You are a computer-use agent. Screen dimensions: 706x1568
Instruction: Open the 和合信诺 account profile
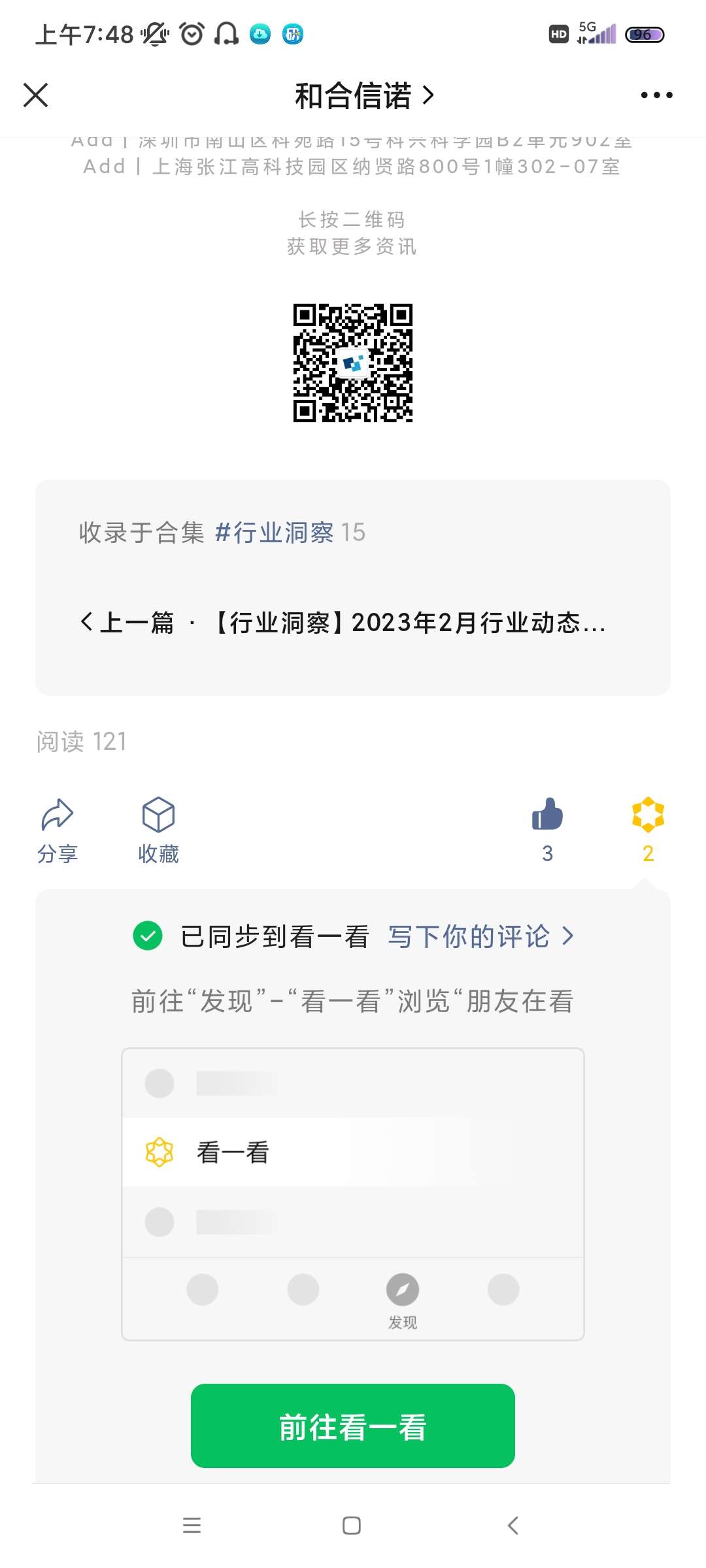pyautogui.click(x=363, y=96)
